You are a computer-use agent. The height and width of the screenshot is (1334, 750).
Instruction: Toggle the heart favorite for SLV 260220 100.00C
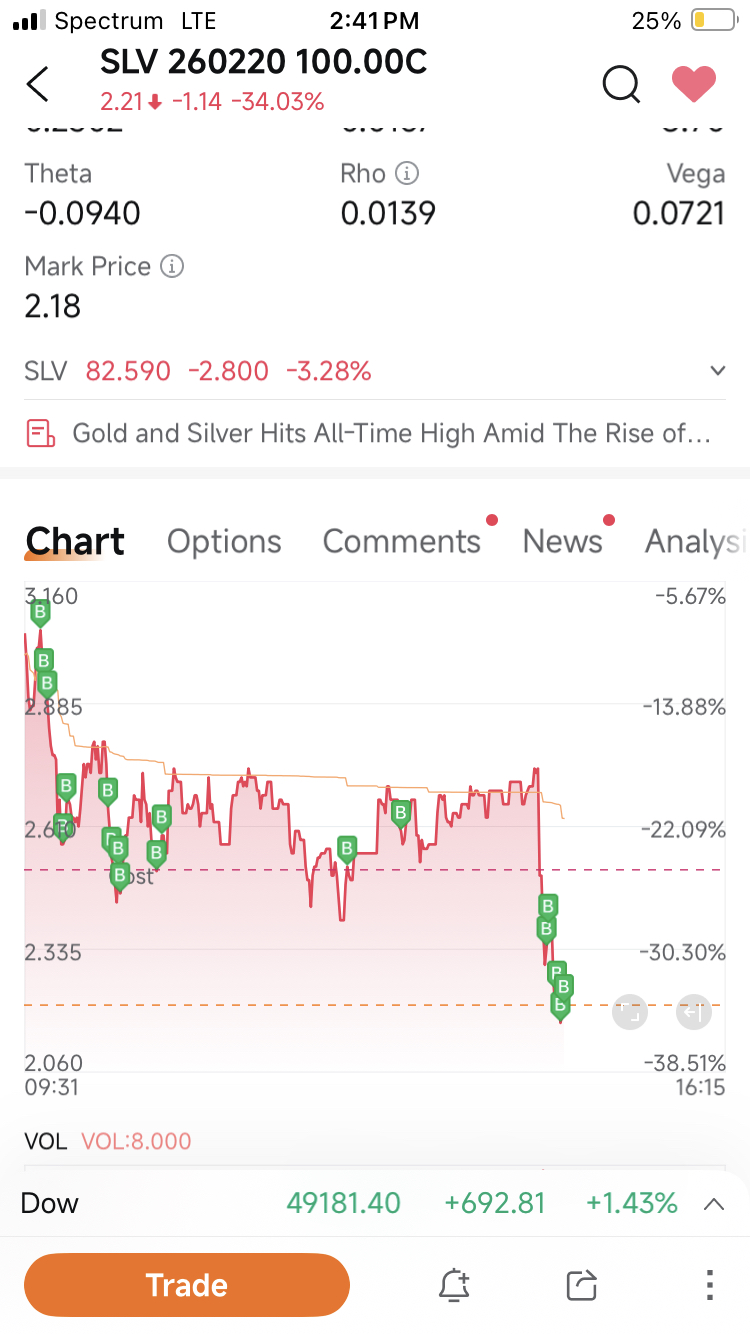point(693,85)
